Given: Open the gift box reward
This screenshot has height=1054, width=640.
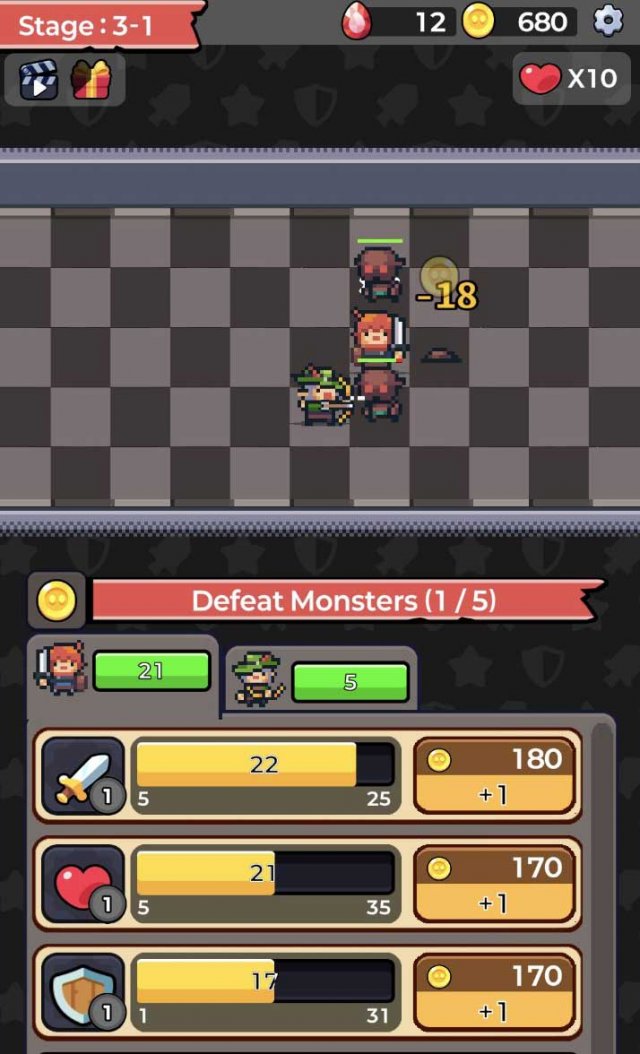Looking at the screenshot, I should pyautogui.click(x=92, y=80).
